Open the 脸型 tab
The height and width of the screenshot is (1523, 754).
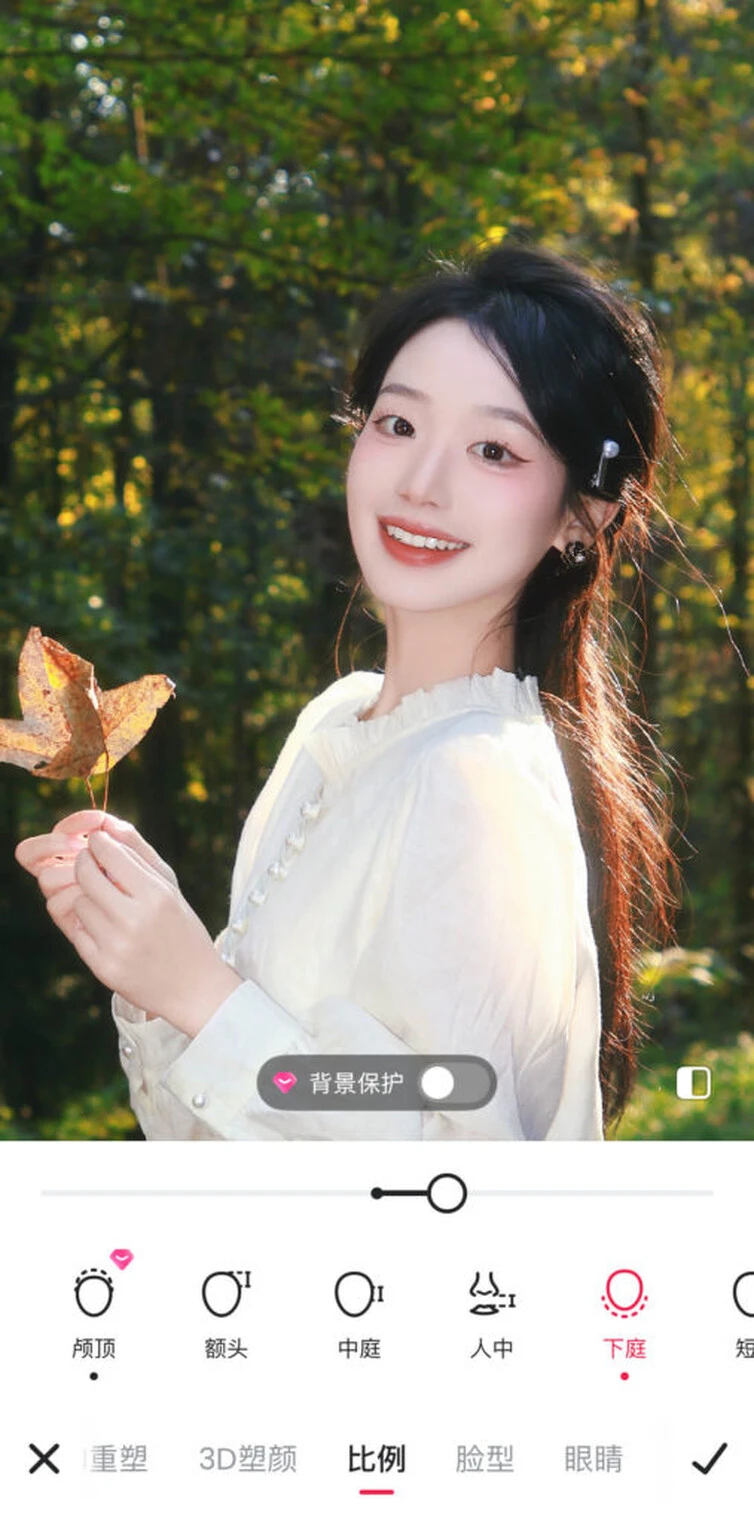(484, 1459)
